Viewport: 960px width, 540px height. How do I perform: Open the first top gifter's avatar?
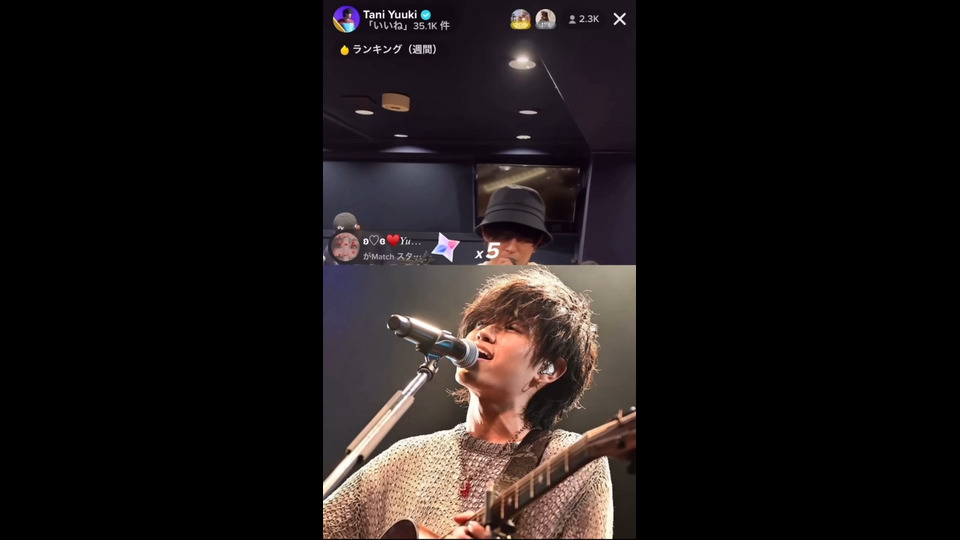click(x=520, y=19)
